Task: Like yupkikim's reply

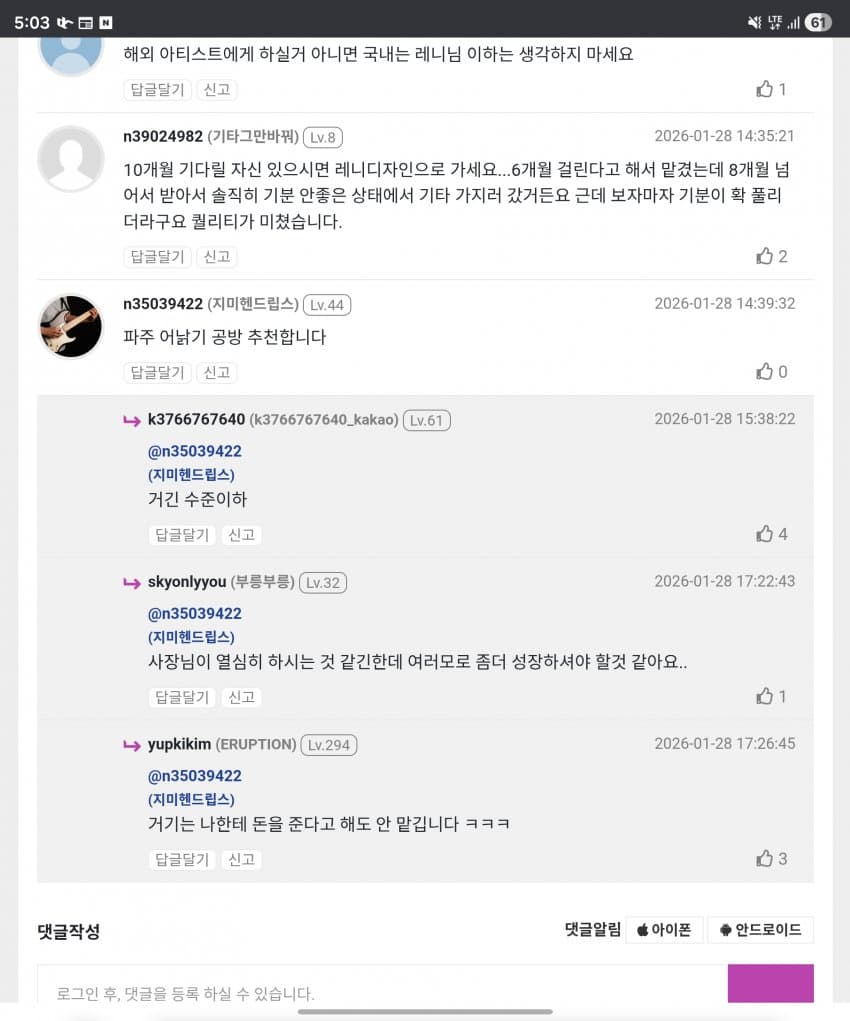Action: (x=766, y=858)
